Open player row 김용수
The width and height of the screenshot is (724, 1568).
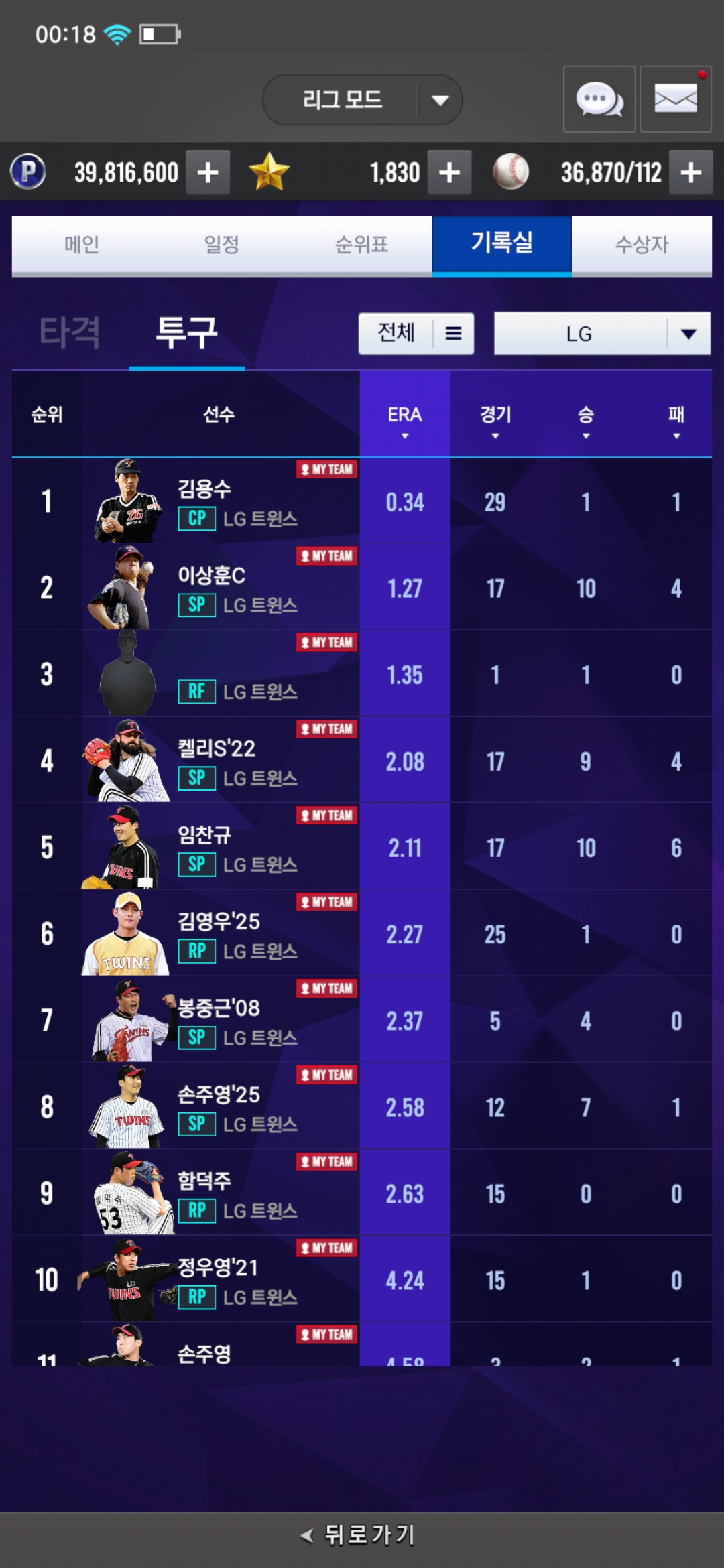point(221,501)
